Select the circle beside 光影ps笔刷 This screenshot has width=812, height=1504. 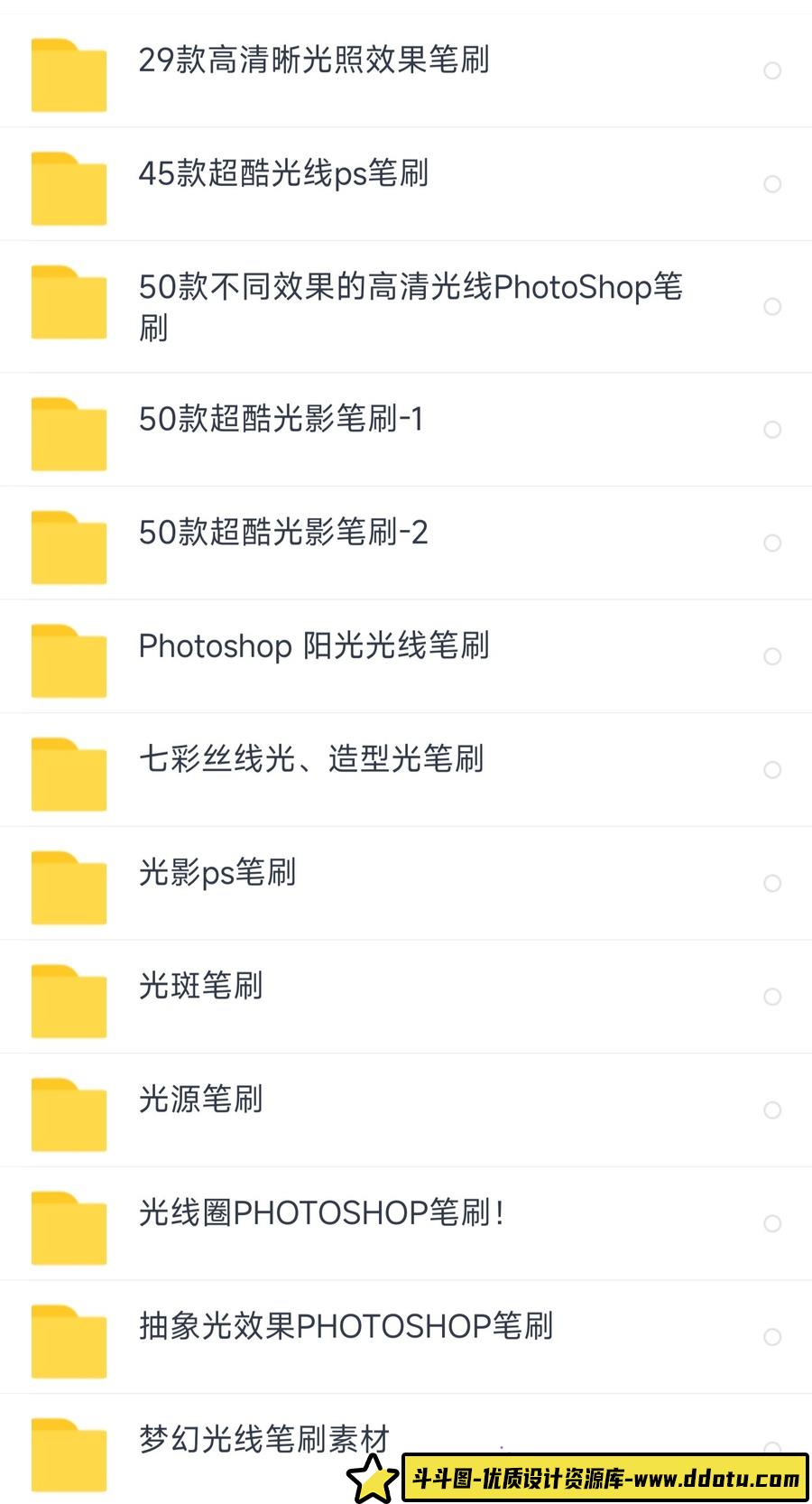click(773, 883)
